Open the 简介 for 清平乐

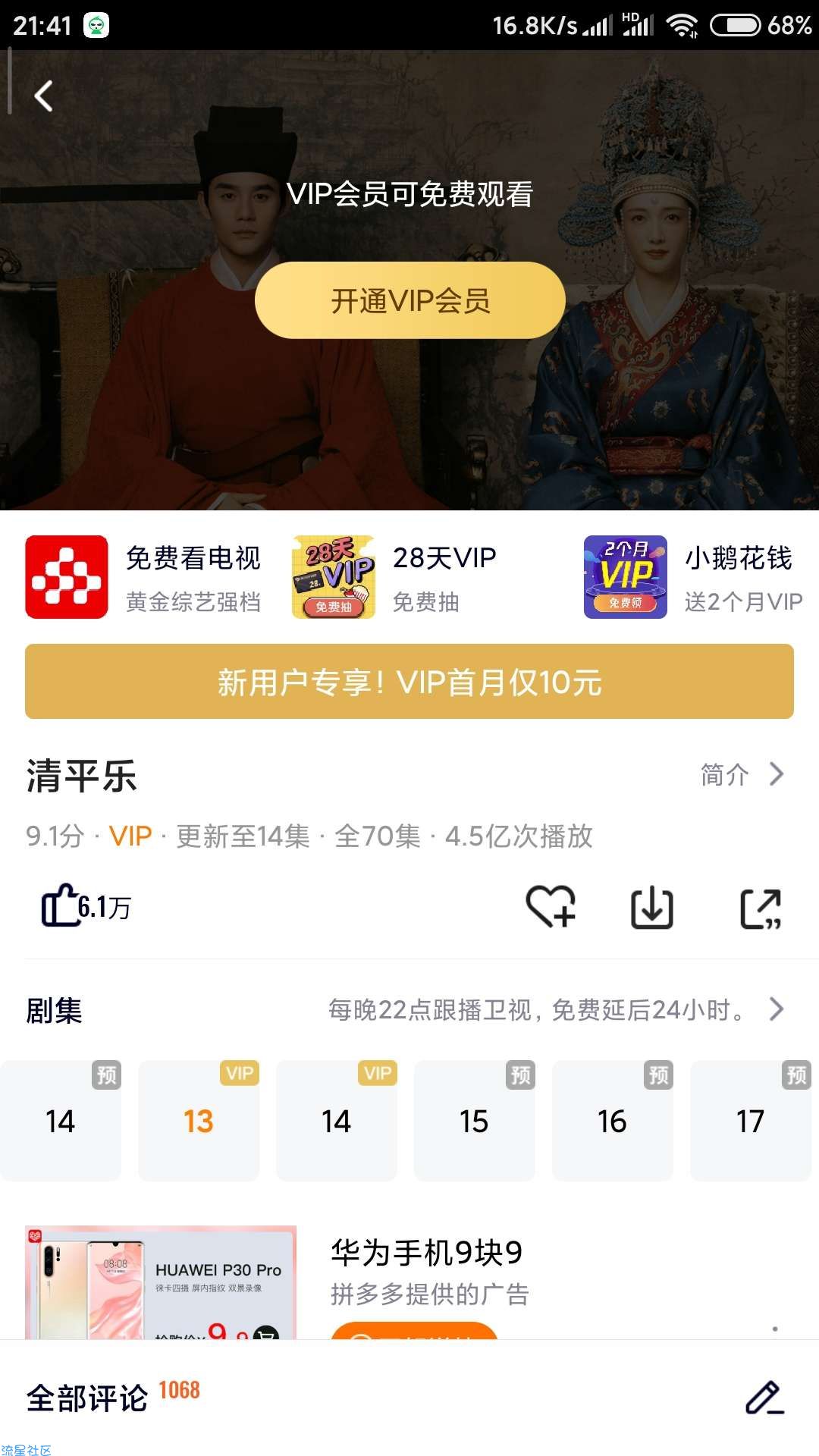coord(741,775)
